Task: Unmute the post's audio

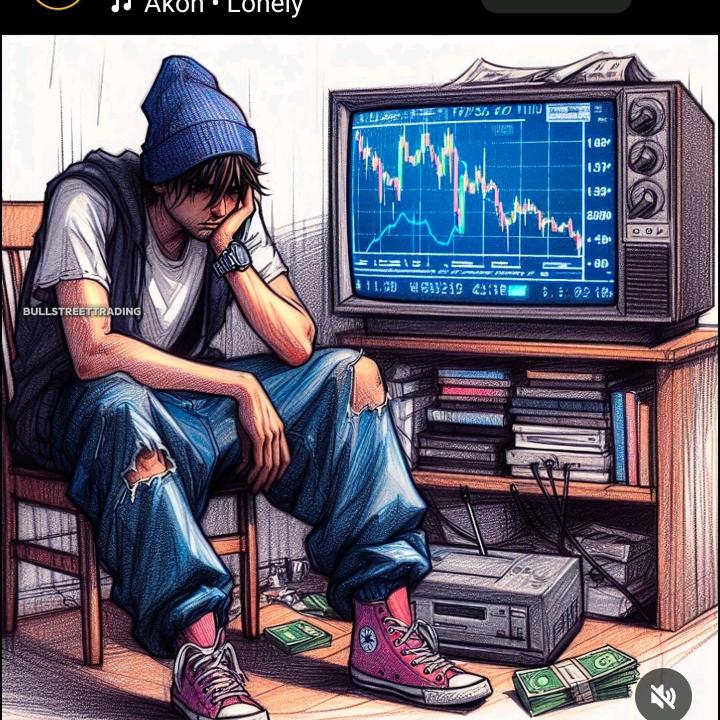Action: 663,694
